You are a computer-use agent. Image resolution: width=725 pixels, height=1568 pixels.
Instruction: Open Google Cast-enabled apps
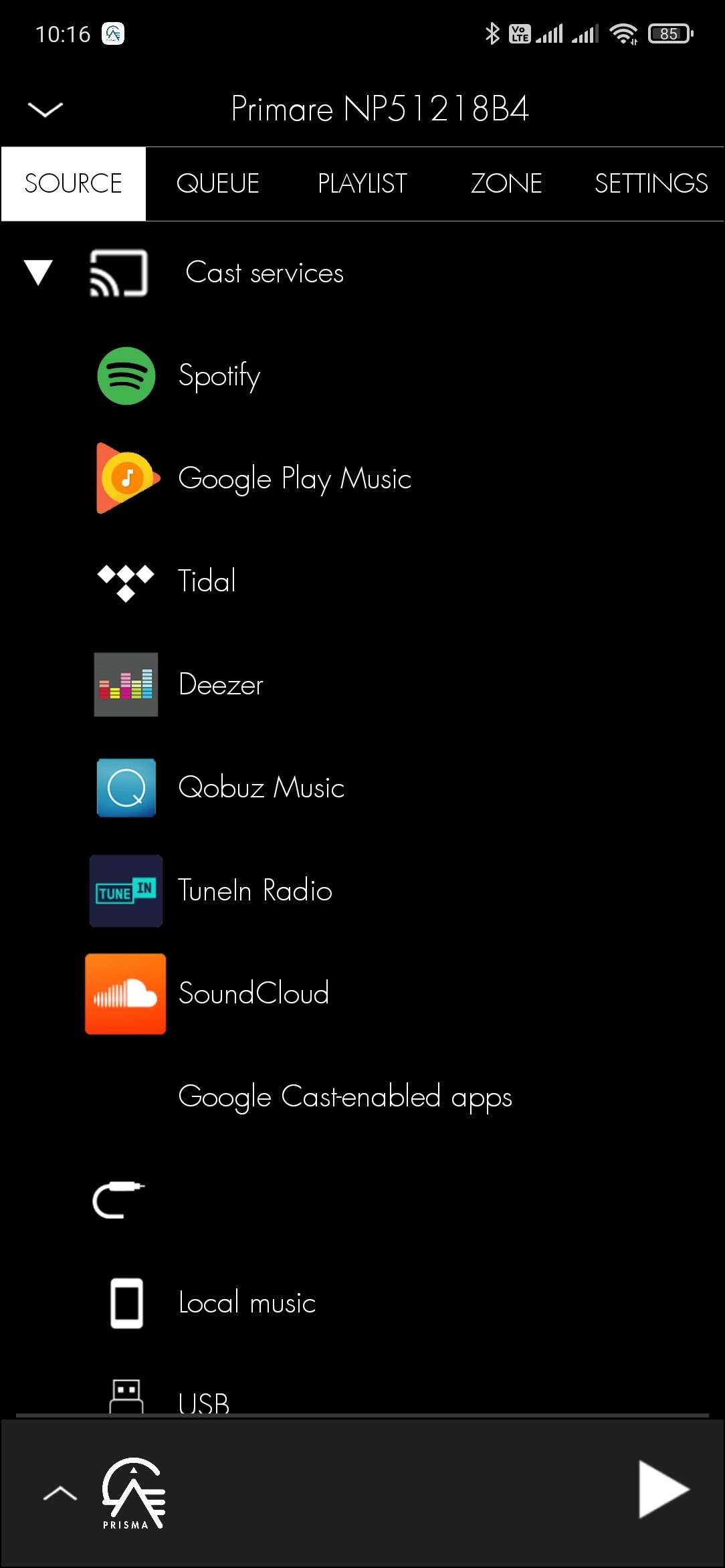pos(345,1096)
